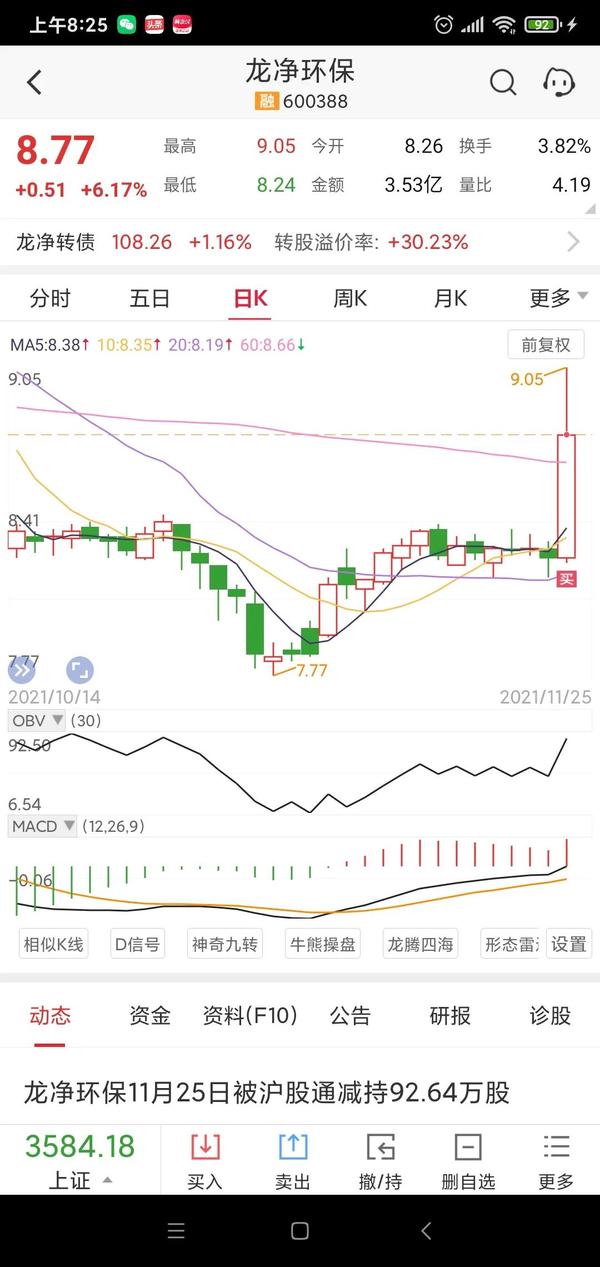Open the 更多 chart period dropdown
The width and height of the screenshot is (600, 1267).
coord(556,298)
